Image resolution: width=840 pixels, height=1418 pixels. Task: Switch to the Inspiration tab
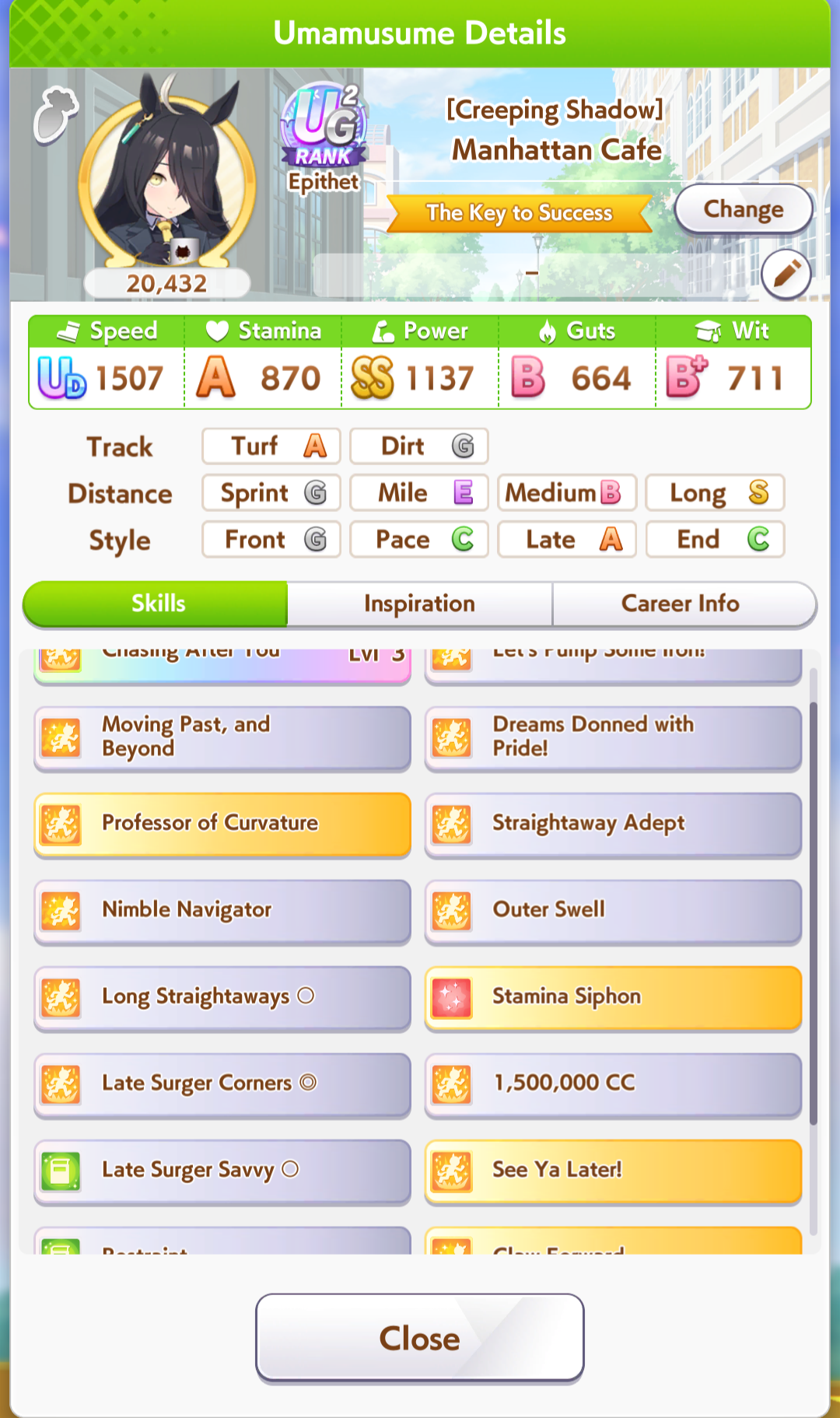pyautogui.click(x=419, y=604)
